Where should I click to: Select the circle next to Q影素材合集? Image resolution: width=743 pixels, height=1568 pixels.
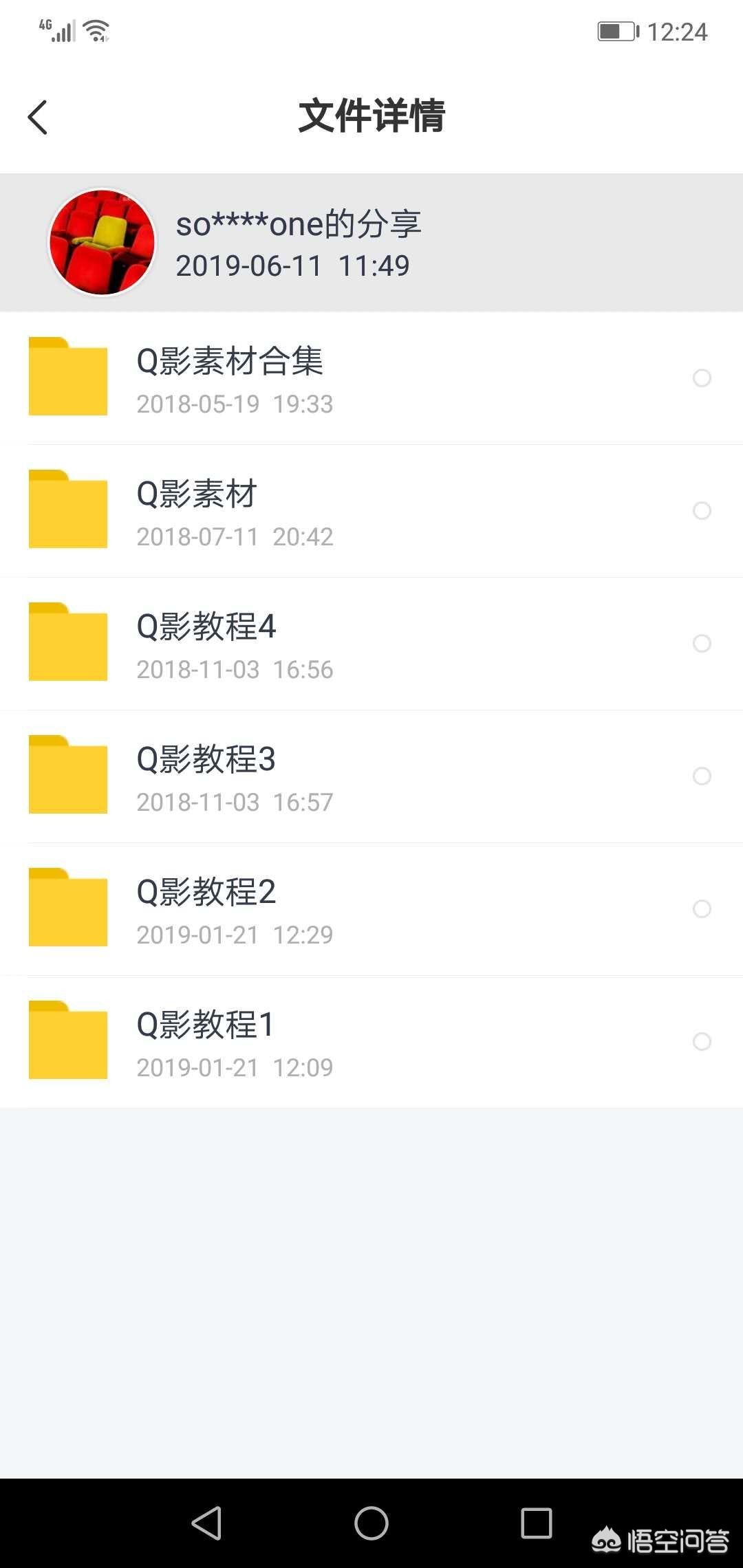coord(702,378)
